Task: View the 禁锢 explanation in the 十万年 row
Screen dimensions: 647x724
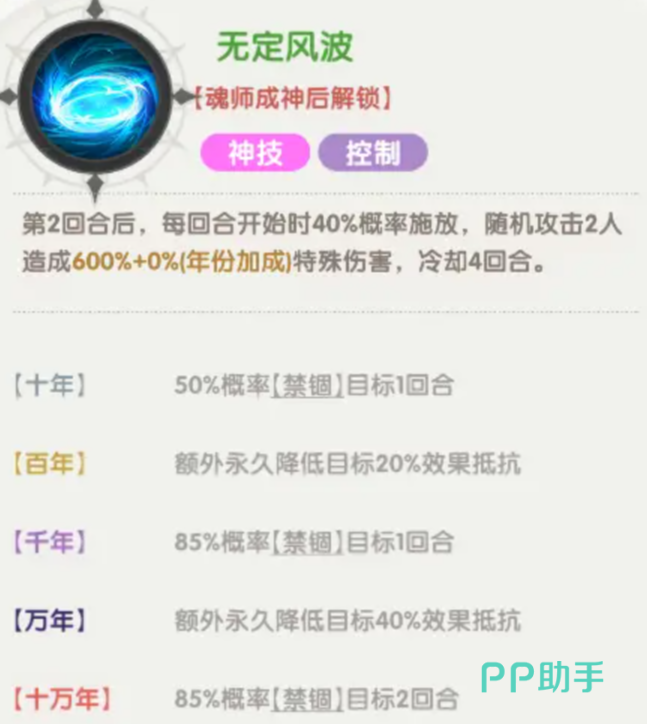Action: [x=308, y=698]
